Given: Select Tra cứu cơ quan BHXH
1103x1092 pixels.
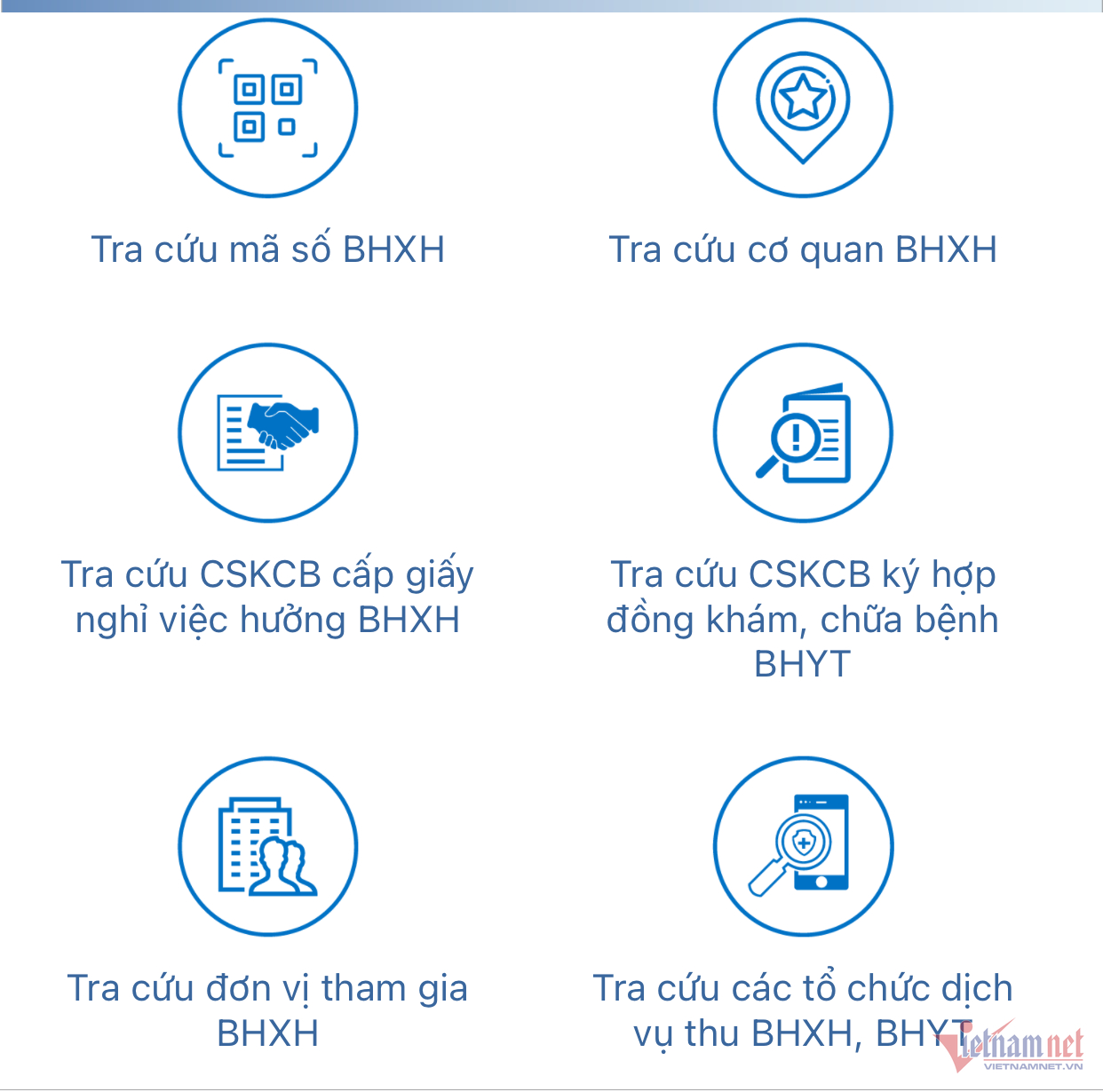Looking at the screenshot, I should pos(803,109).
